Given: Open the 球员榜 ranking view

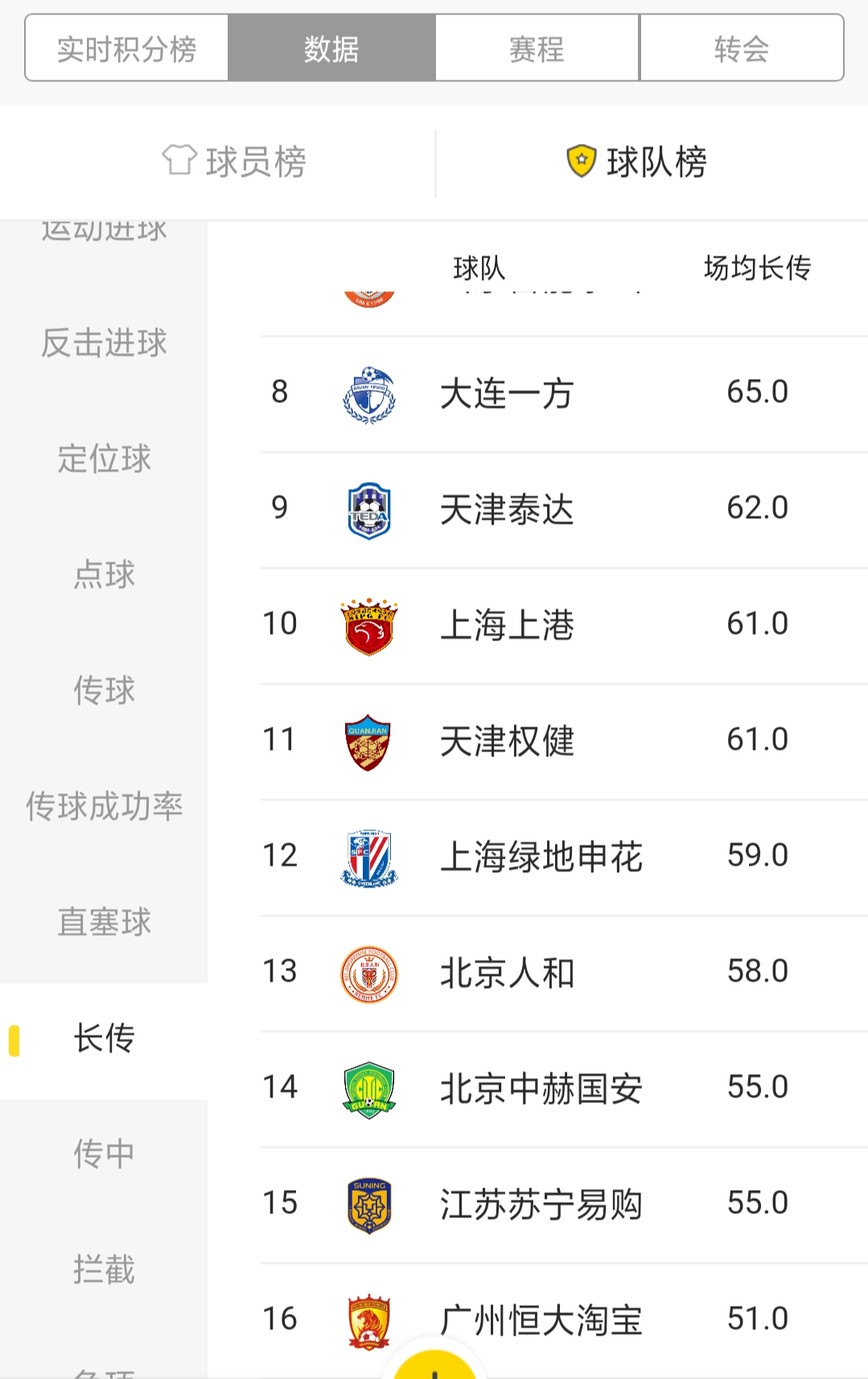Looking at the screenshot, I should click(233, 161).
